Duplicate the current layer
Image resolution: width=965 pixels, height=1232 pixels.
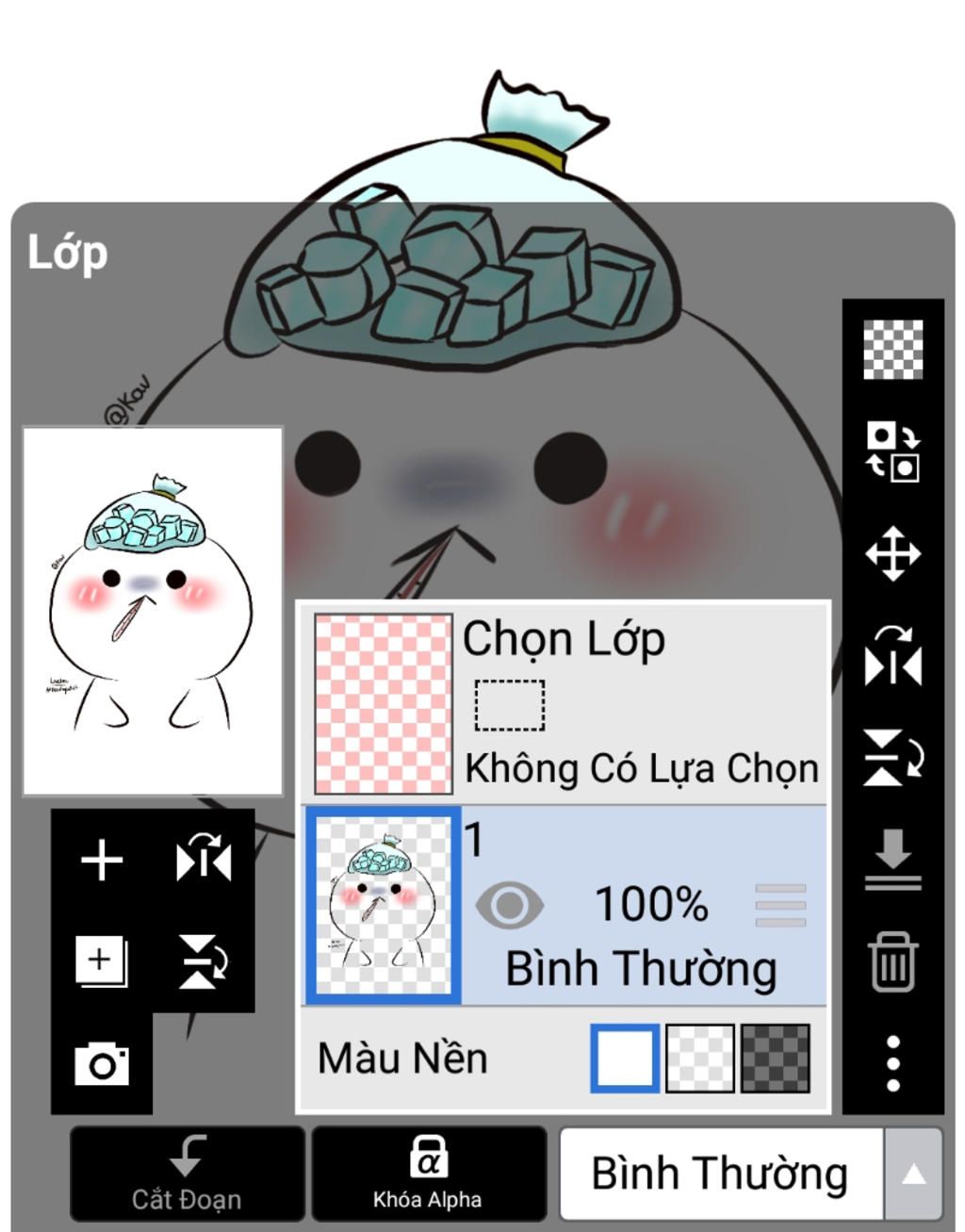coord(101,961)
